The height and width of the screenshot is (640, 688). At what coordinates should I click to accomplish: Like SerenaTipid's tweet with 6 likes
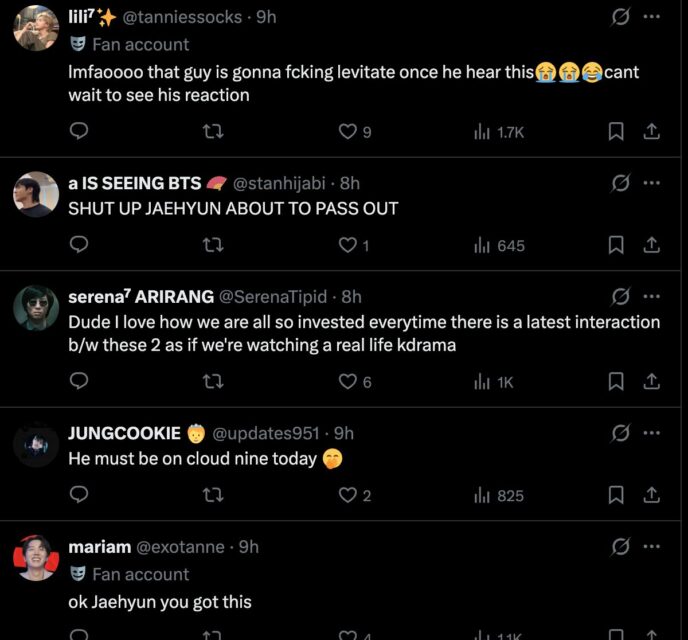click(348, 381)
